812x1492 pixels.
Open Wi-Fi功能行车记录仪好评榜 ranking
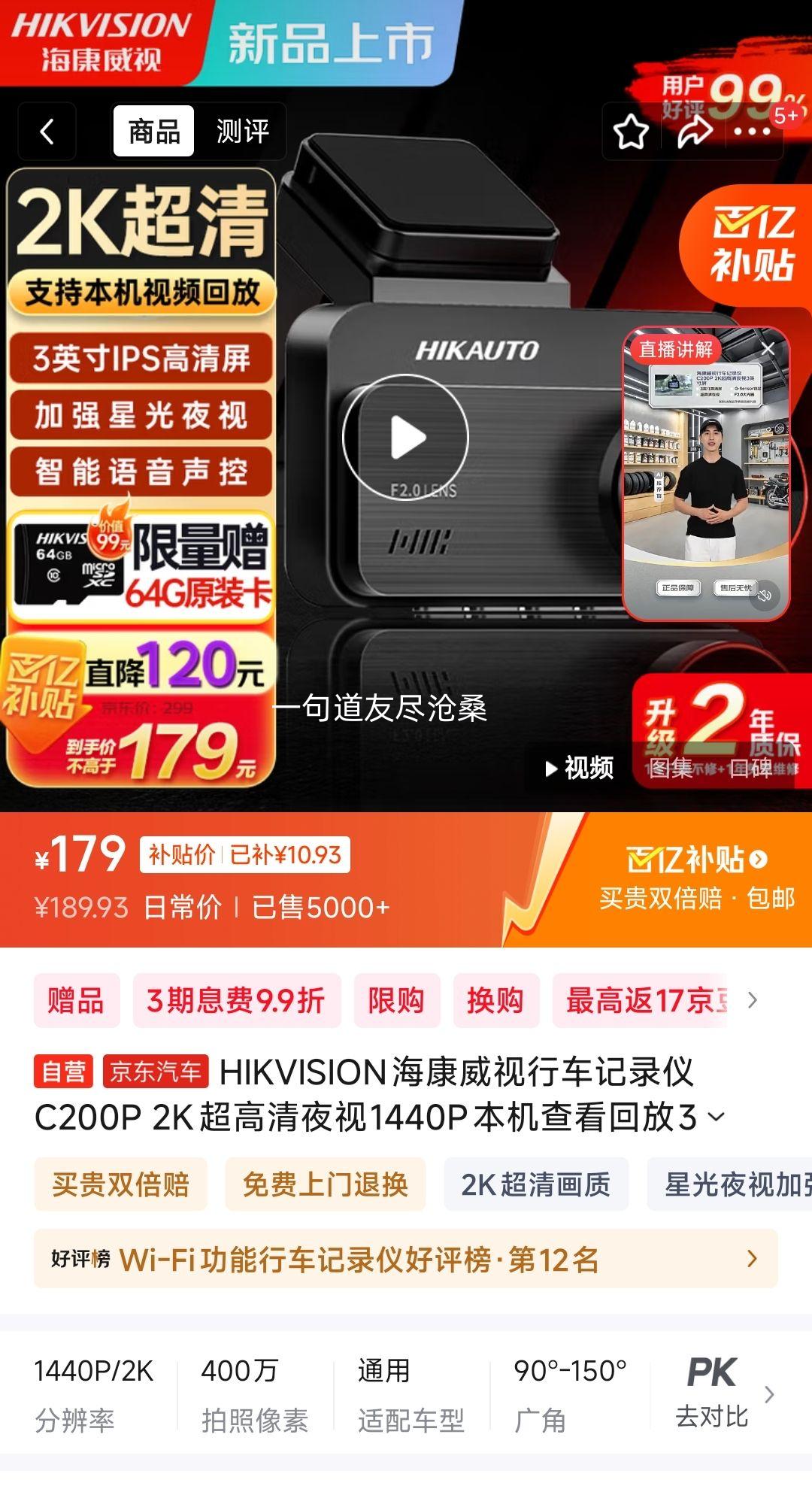point(406,1259)
